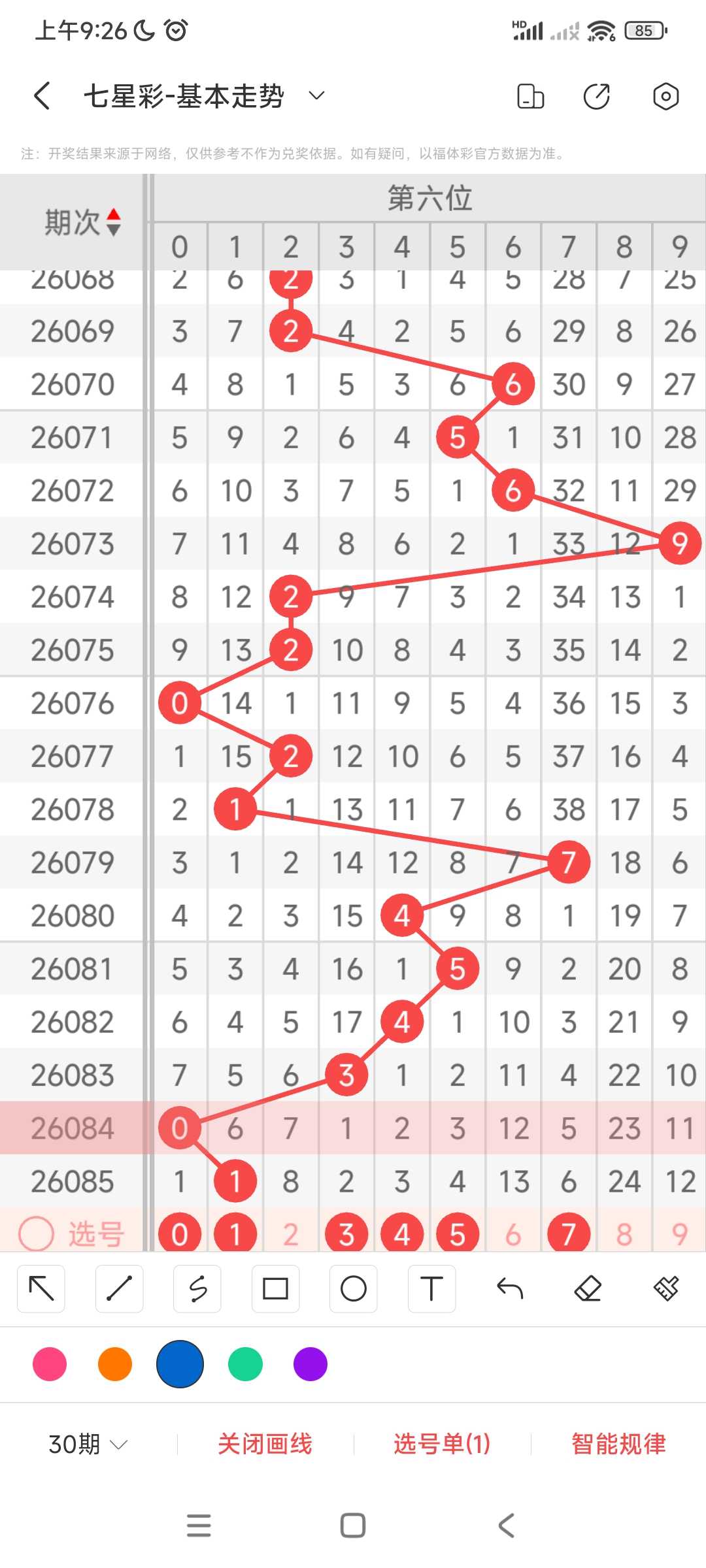Go back using the top-left arrow
The image size is (706, 1568).
(x=42, y=96)
